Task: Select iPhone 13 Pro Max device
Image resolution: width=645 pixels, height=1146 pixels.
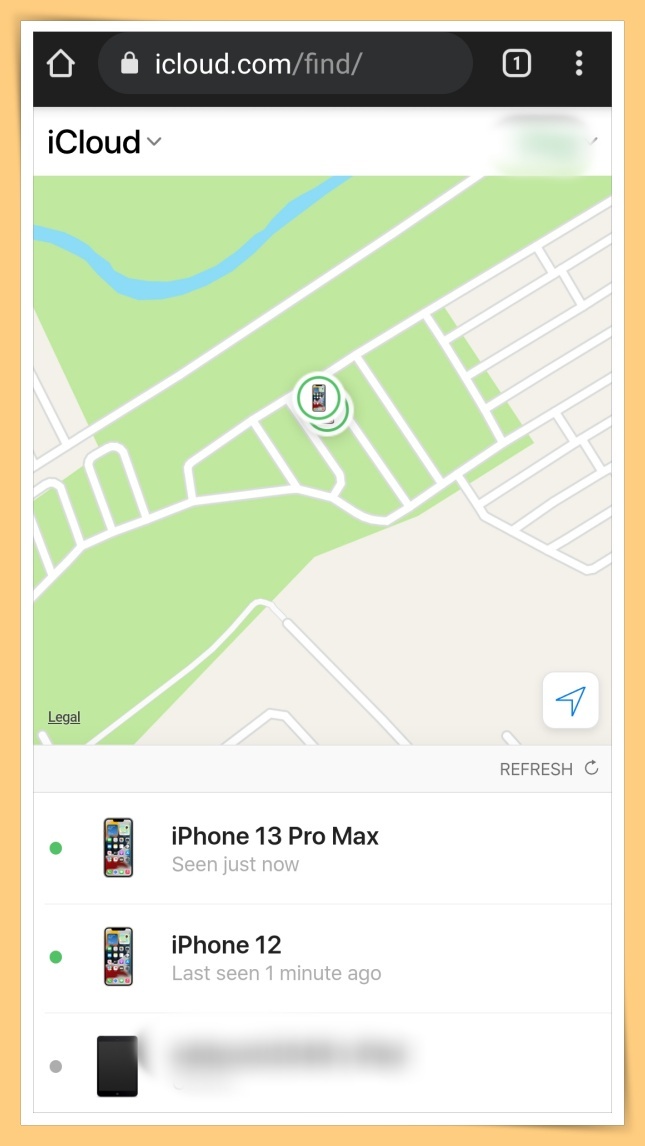Action: [275, 847]
